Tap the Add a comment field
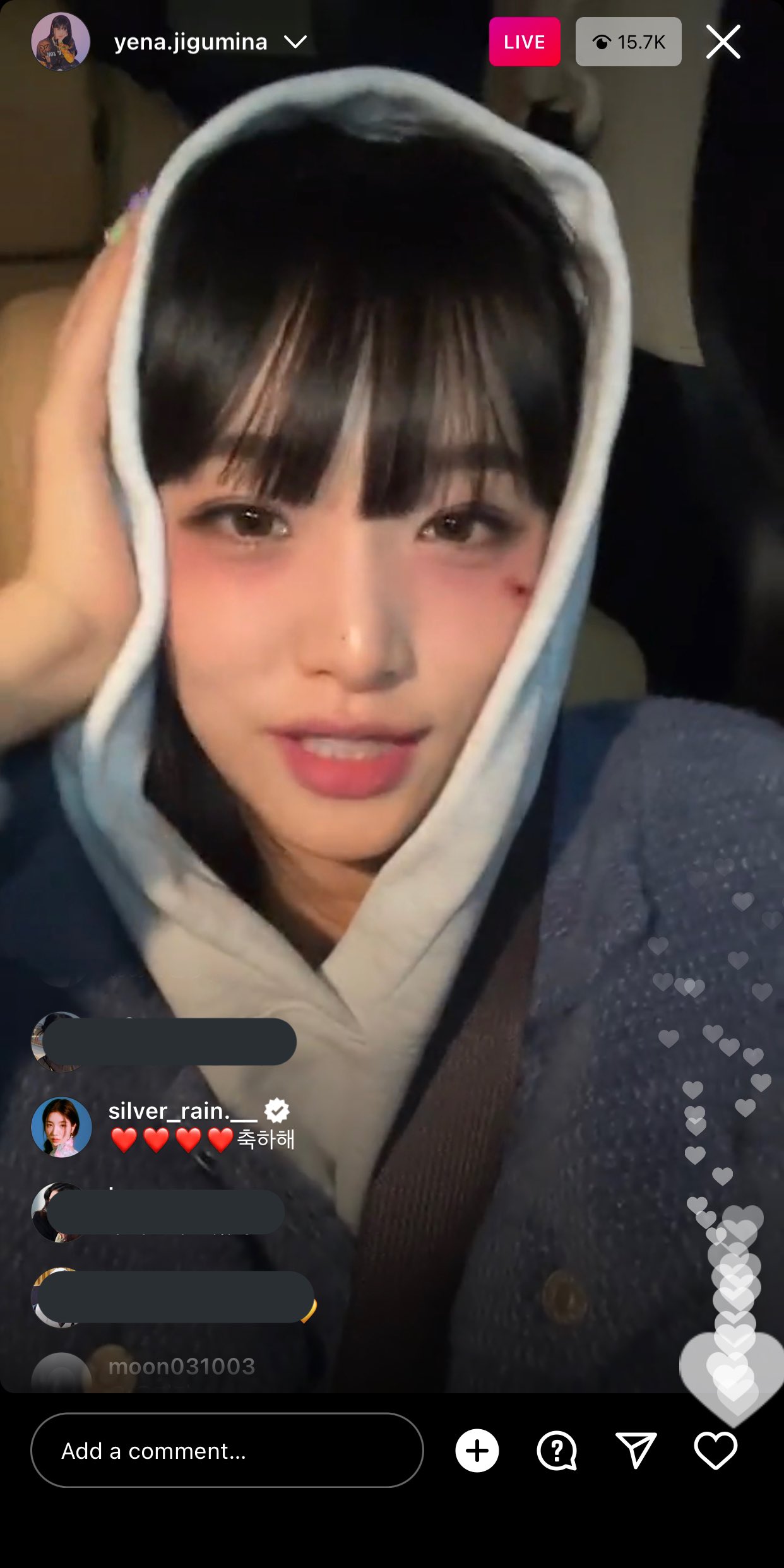Image resolution: width=784 pixels, height=1568 pixels. point(227,1451)
